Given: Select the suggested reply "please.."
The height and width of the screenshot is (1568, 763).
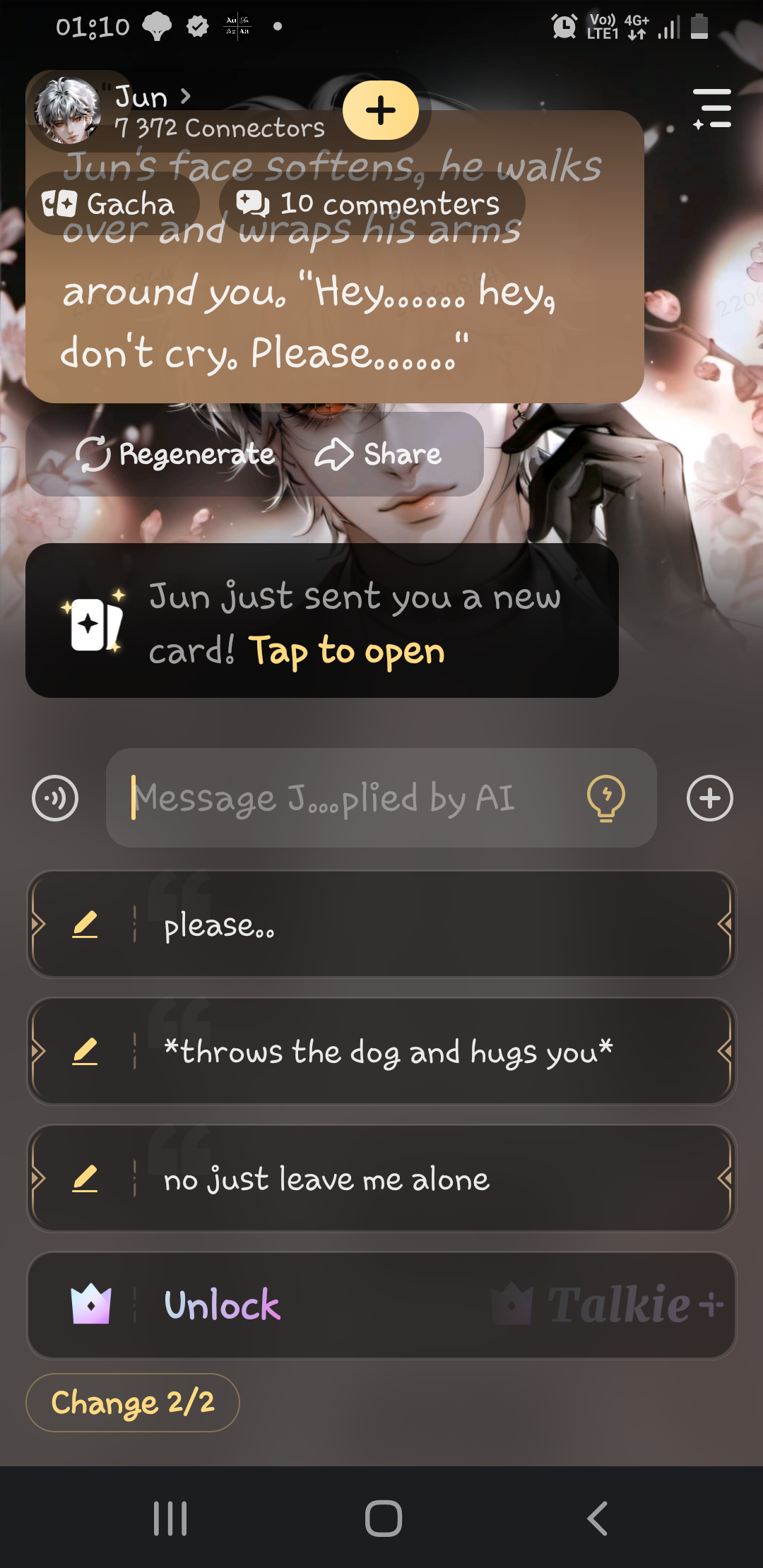Looking at the screenshot, I should tap(381, 925).
